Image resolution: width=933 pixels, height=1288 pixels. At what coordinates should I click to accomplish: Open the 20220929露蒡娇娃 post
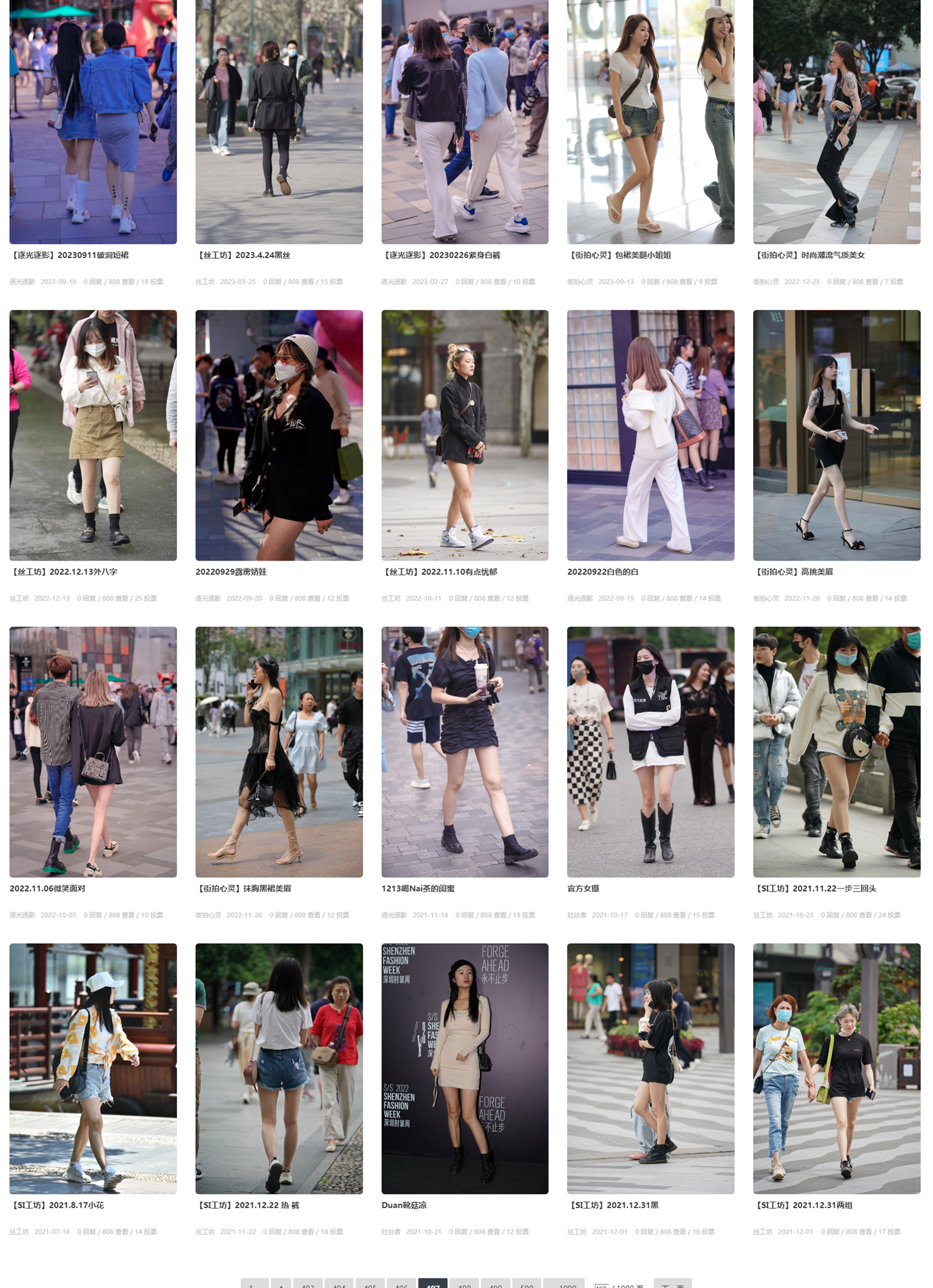point(279,435)
